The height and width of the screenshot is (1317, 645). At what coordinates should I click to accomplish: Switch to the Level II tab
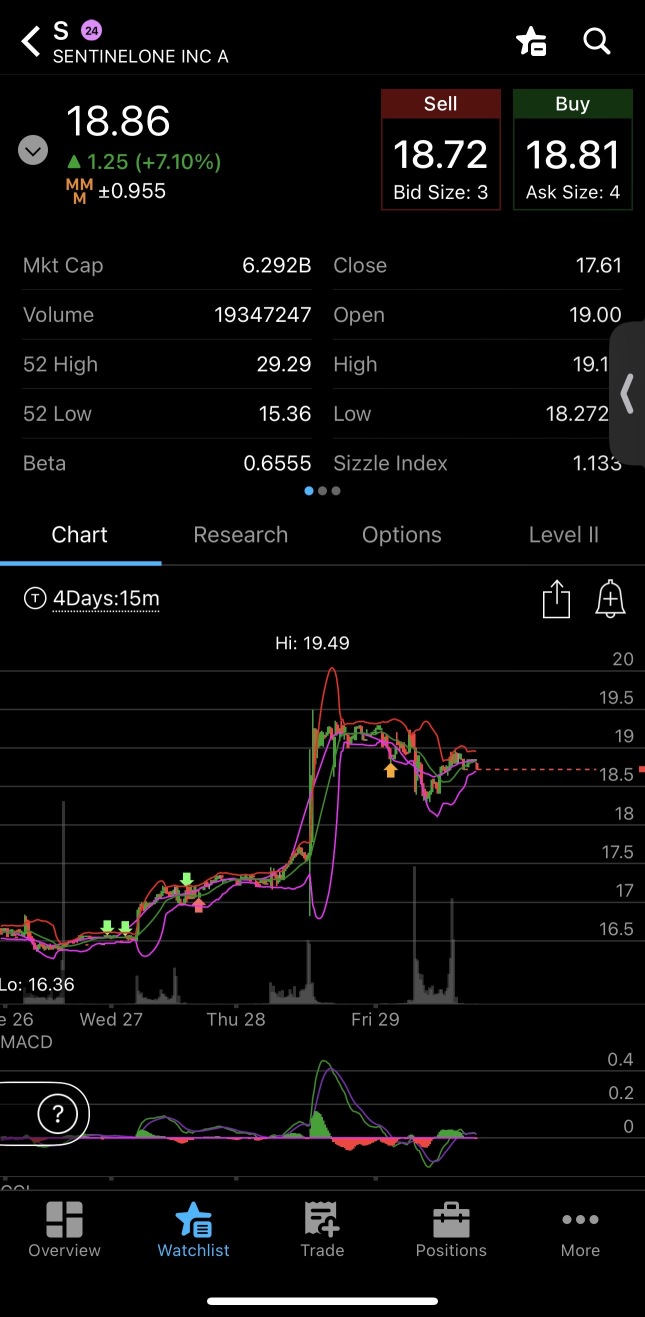click(x=563, y=535)
